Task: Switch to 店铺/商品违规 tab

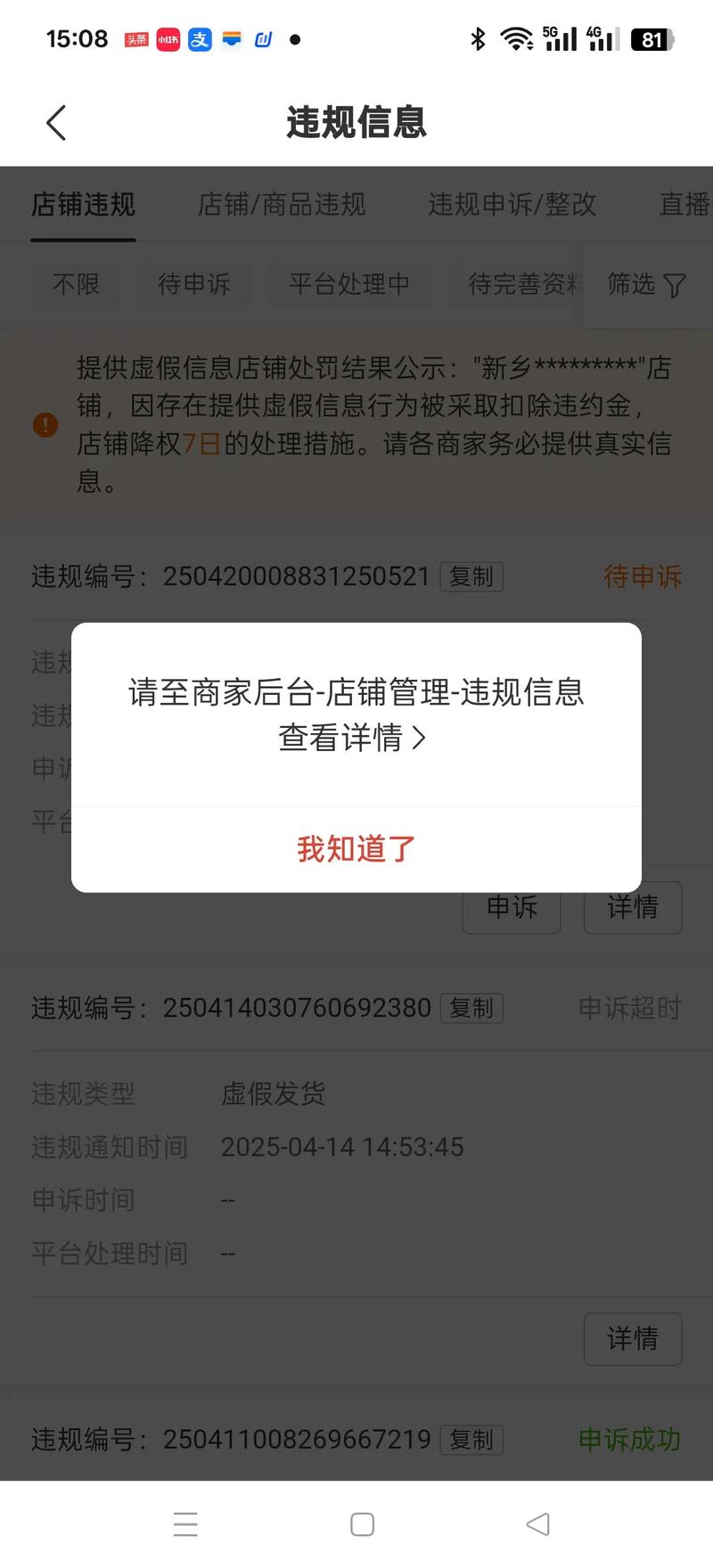Action: (x=282, y=205)
